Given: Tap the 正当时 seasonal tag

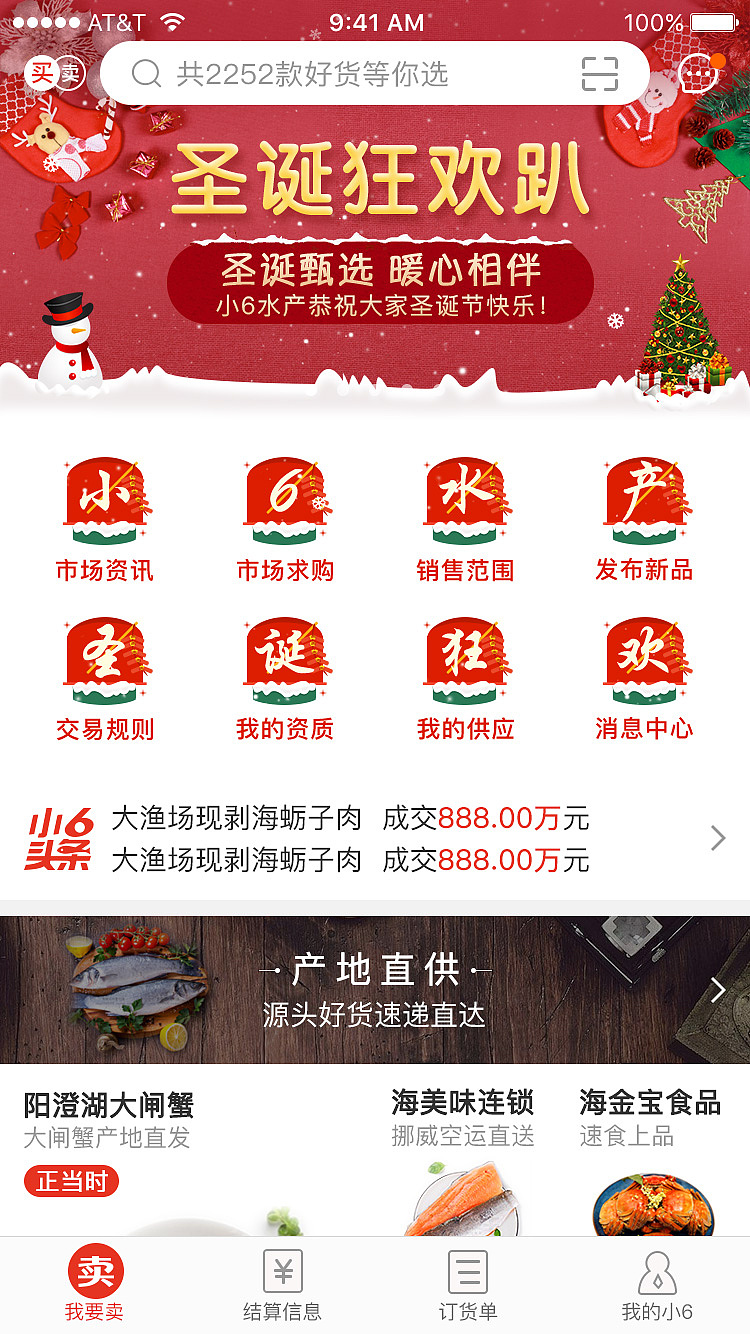Looking at the screenshot, I should coord(71,1181).
